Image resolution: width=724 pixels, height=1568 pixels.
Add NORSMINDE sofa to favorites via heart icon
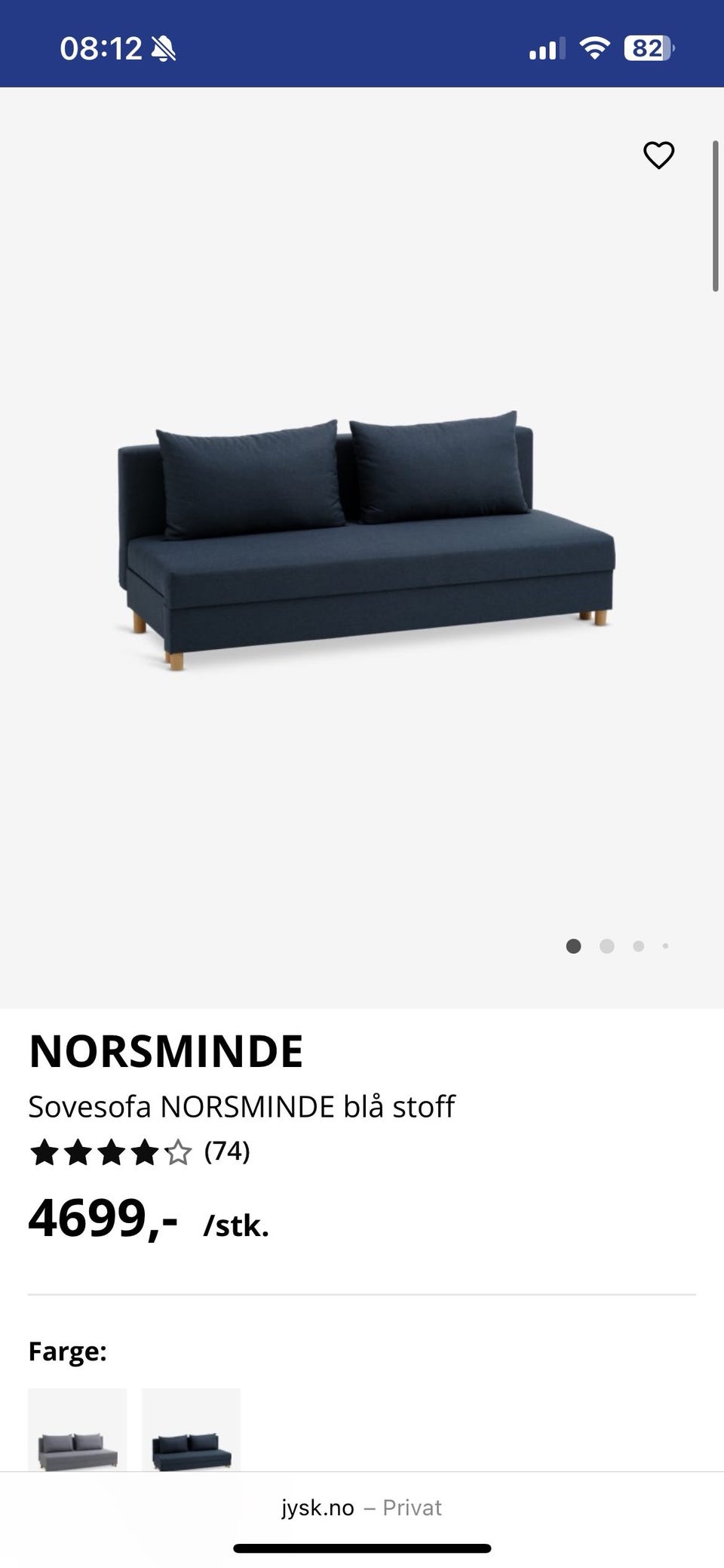point(658,155)
